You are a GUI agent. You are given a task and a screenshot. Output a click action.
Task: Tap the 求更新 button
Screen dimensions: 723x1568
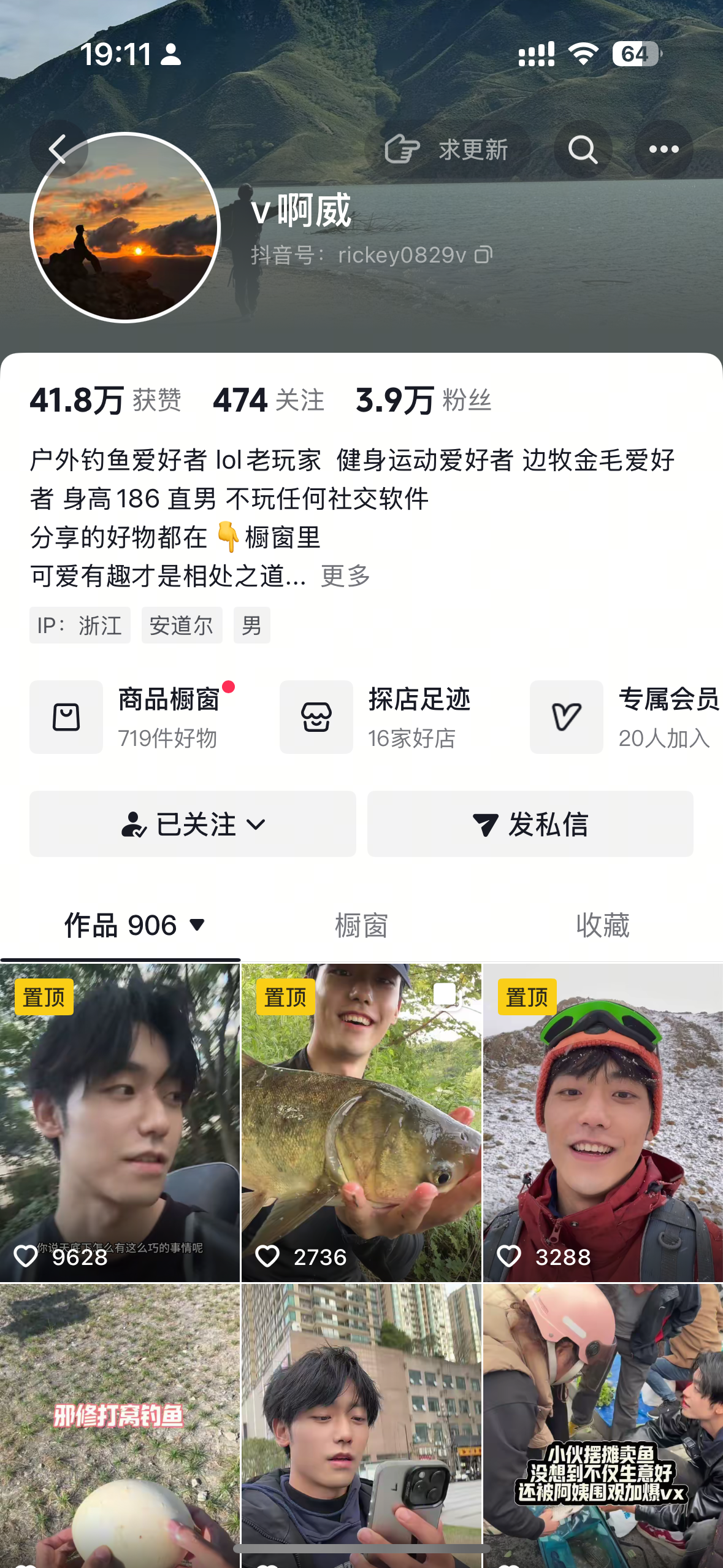pyautogui.click(x=447, y=150)
